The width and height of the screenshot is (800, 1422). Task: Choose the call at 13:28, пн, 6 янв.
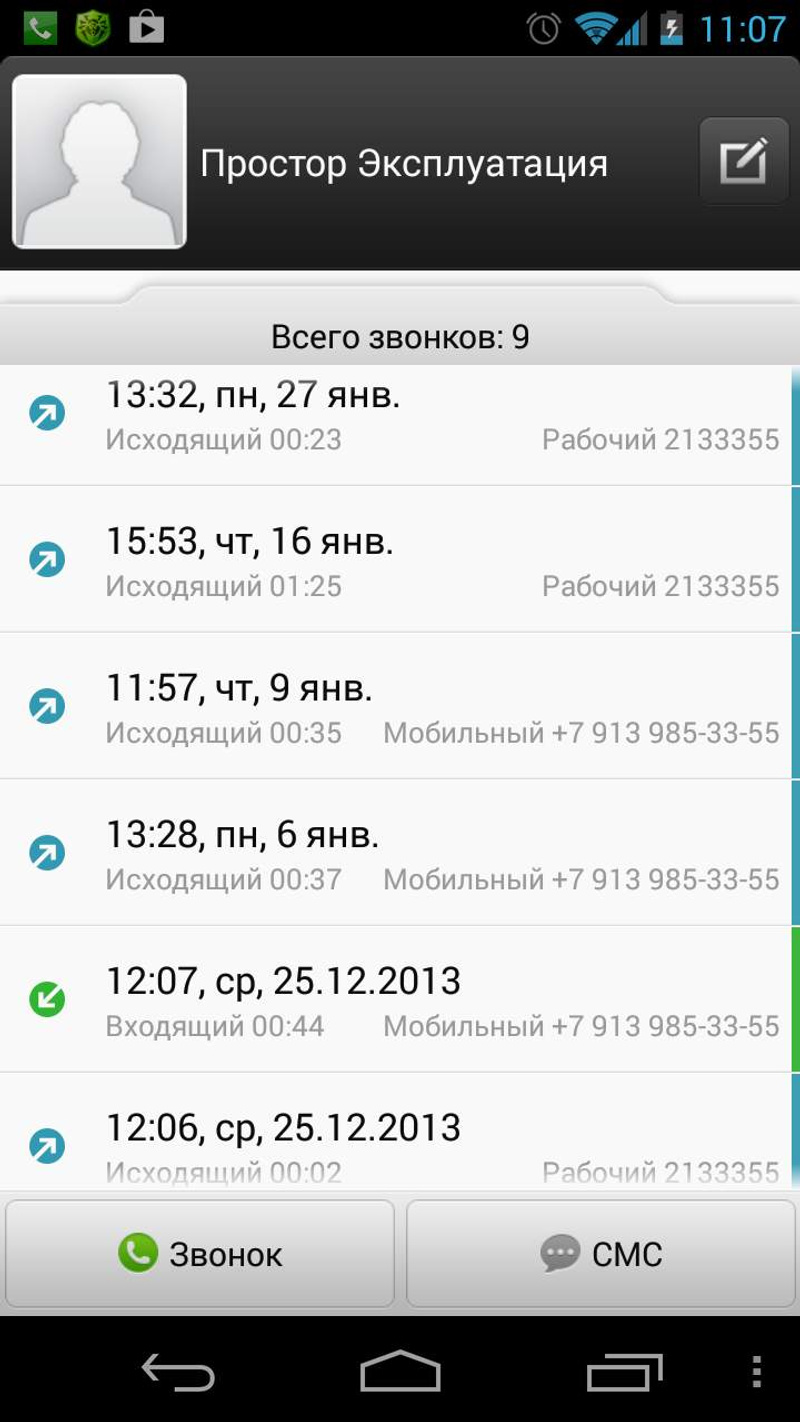[400, 853]
